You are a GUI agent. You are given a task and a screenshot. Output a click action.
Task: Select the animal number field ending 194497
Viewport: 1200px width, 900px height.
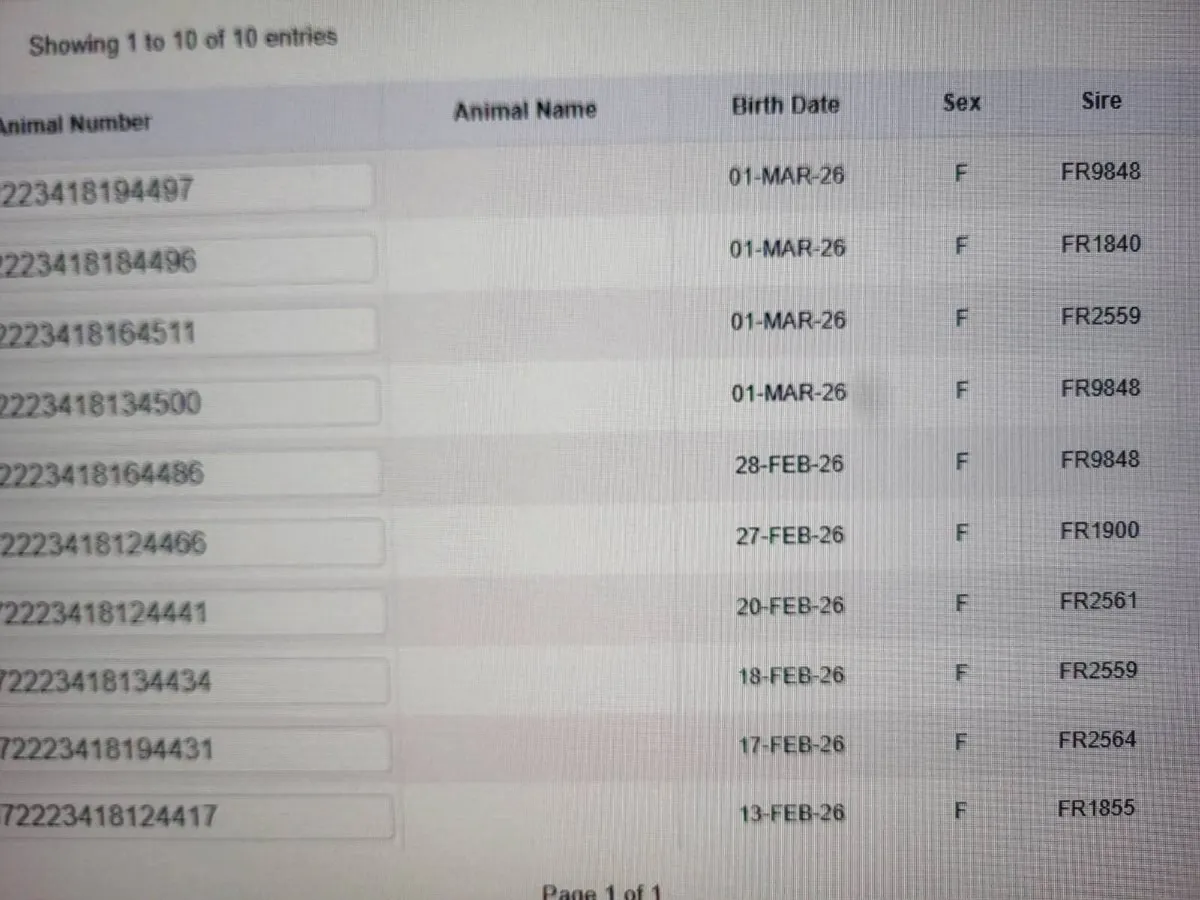click(x=185, y=188)
